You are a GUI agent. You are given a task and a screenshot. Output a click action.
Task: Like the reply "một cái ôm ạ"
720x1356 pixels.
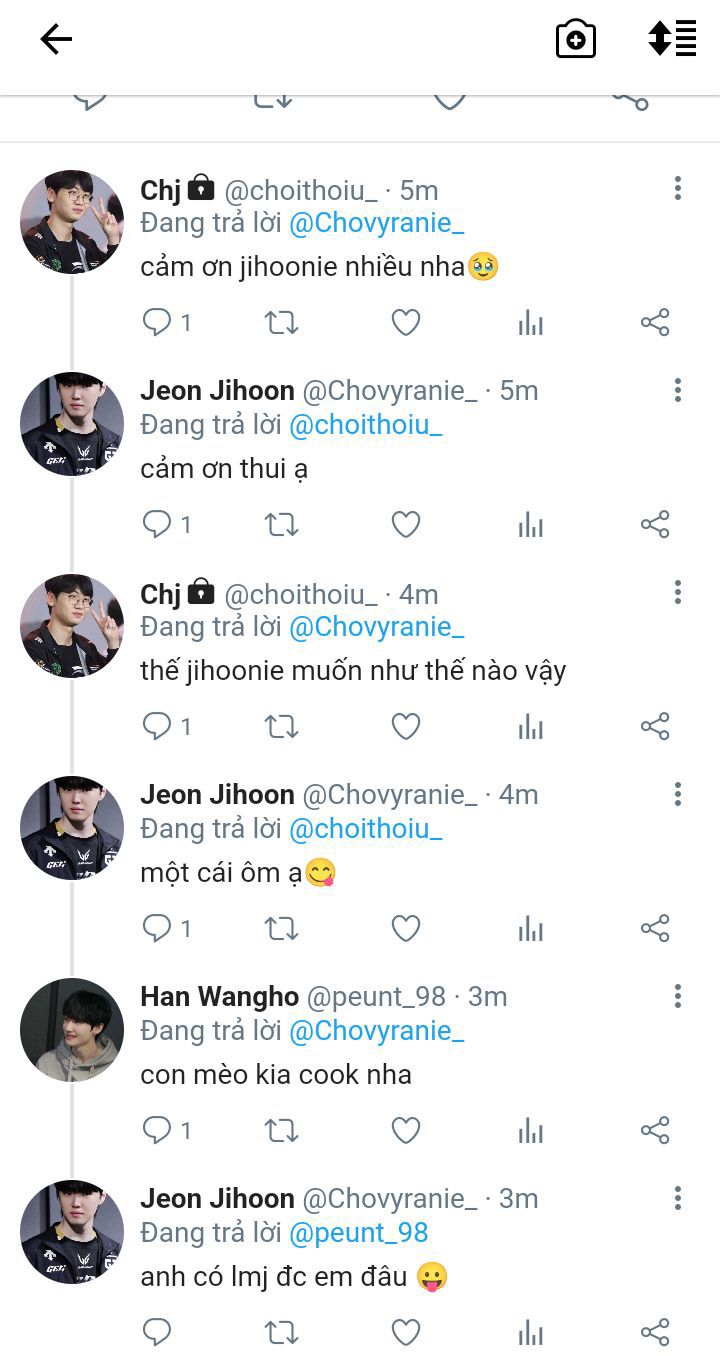click(405, 928)
